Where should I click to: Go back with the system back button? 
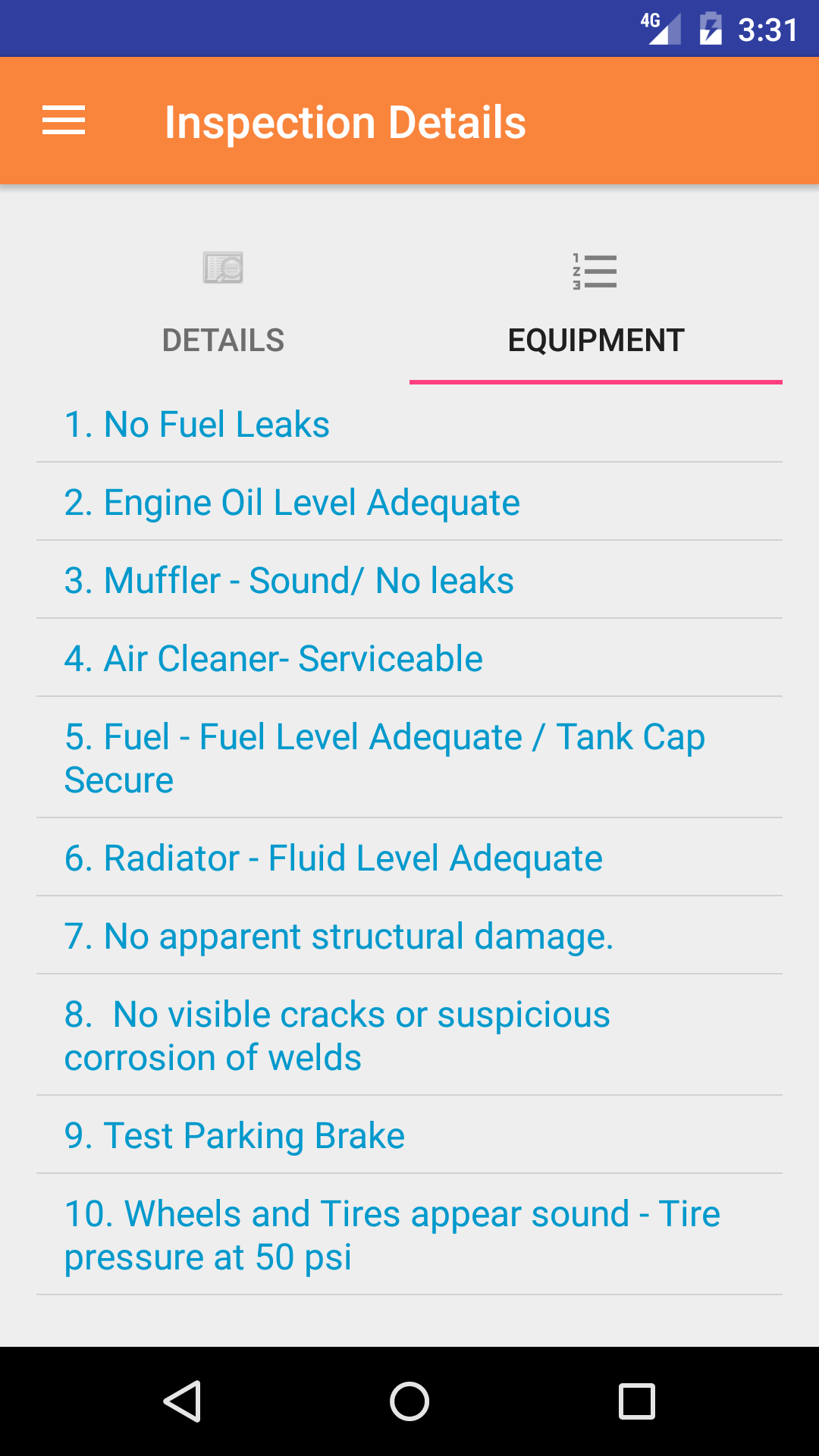coord(182,1401)
